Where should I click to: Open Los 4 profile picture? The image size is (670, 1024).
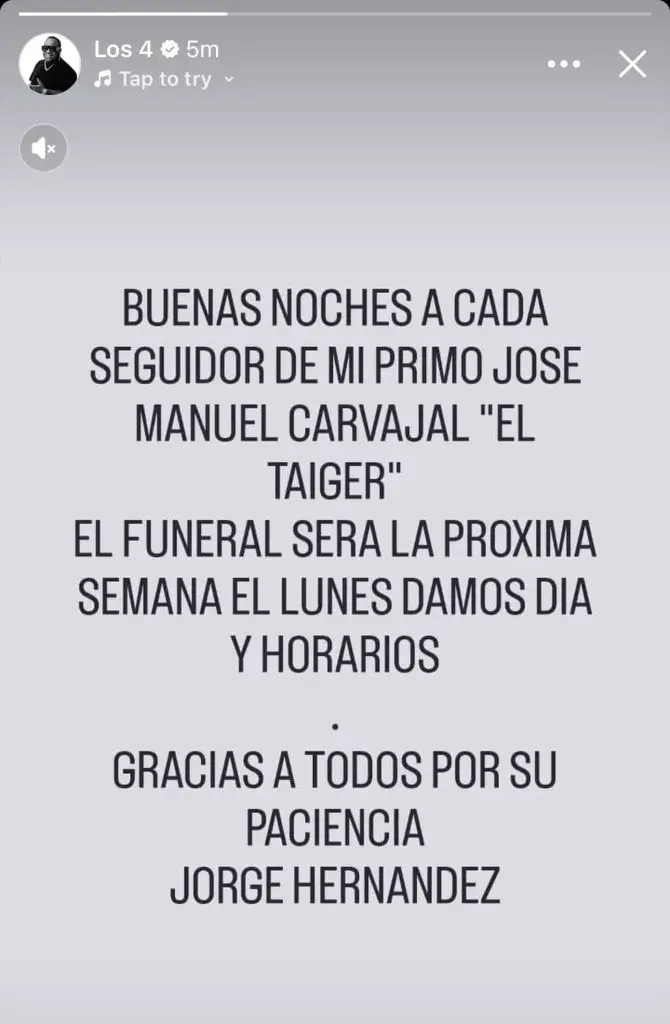[x=49, y=64]
